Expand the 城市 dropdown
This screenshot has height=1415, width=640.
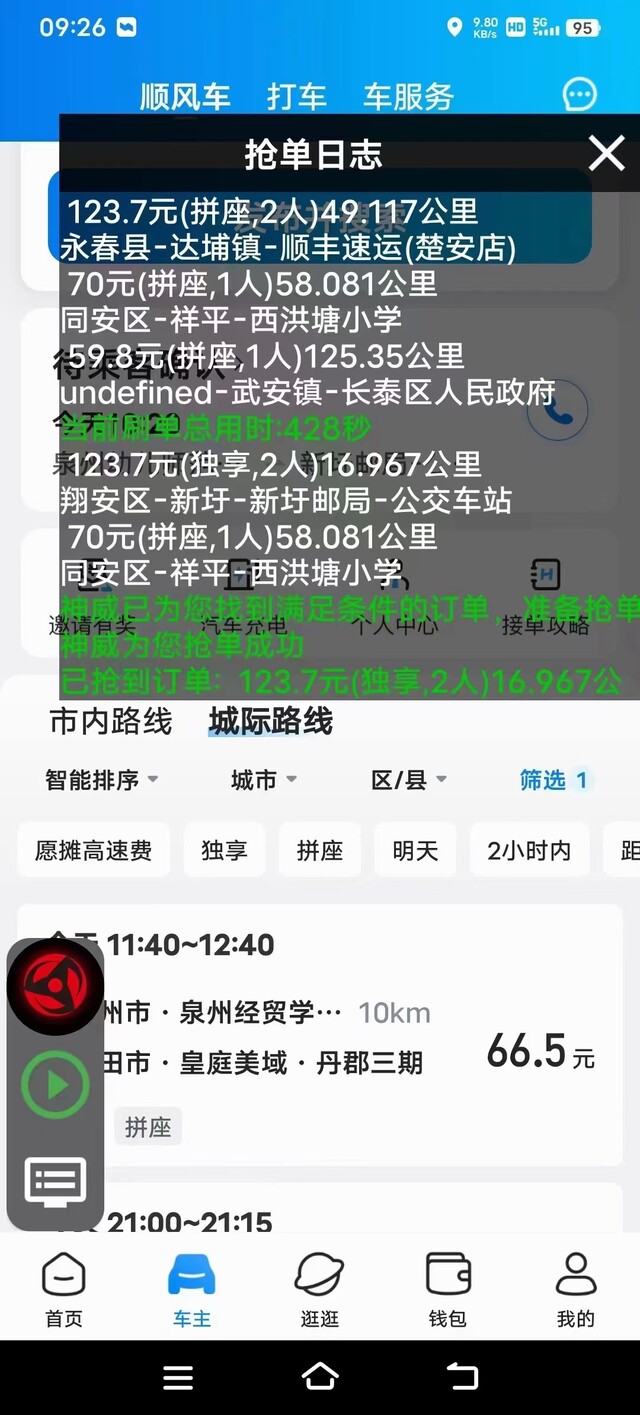pyautogui.click(x=264, y=780)
